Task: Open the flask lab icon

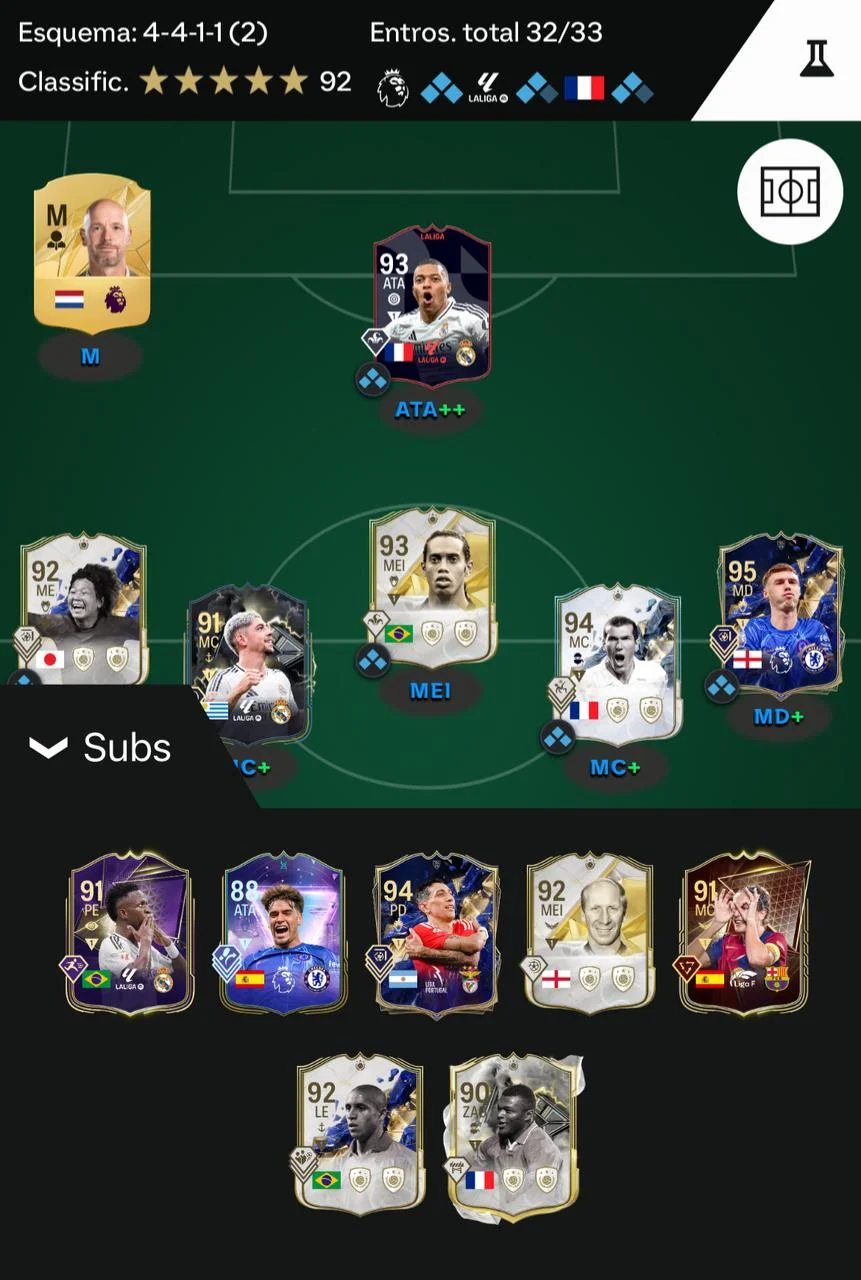Action: (816, 59)
